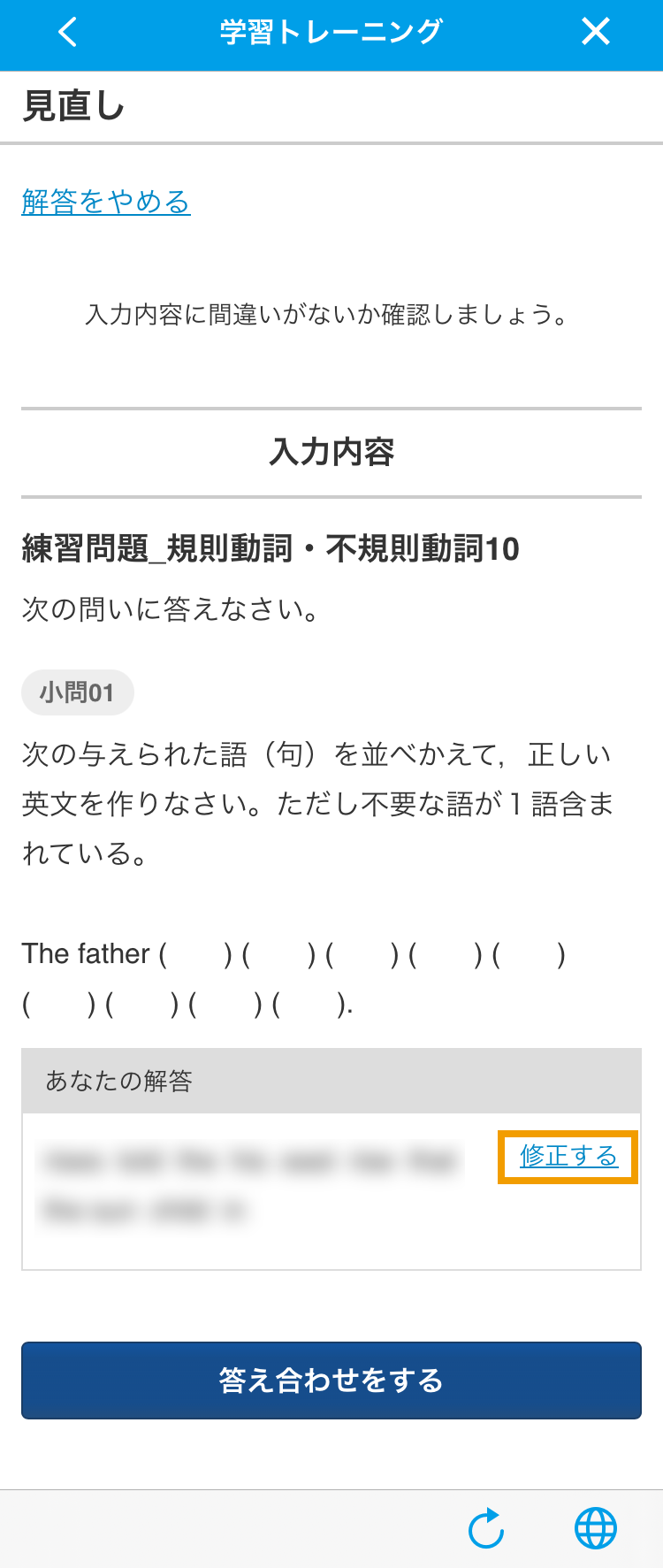Open the globe browser icon
This screenshot has height=1568, width=663.
click(596, 1528)
